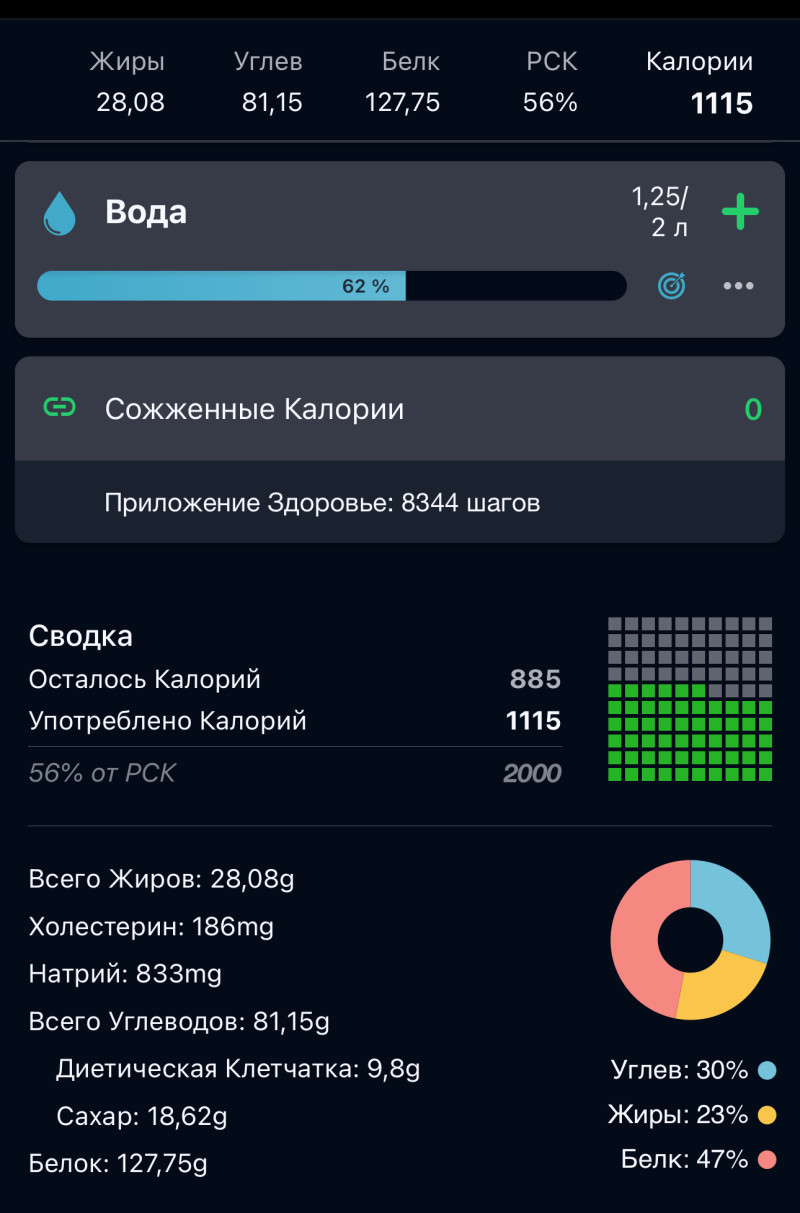Open the water goal target icon
Image resolution: width=800 pixels, height=1213 pixels.
[672, 286]
